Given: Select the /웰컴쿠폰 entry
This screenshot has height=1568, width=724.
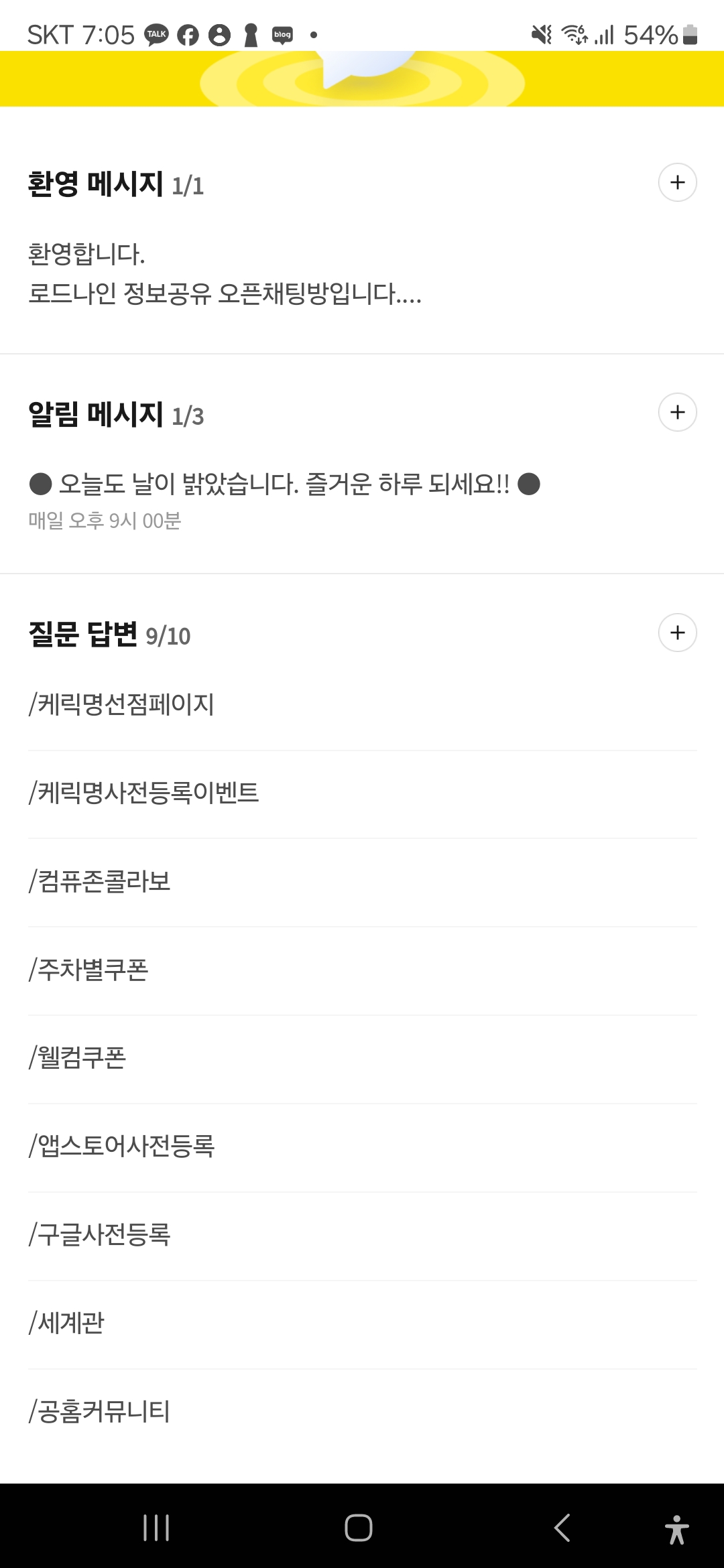Looking at the screenshot, I should click(x=362, y=1059).
